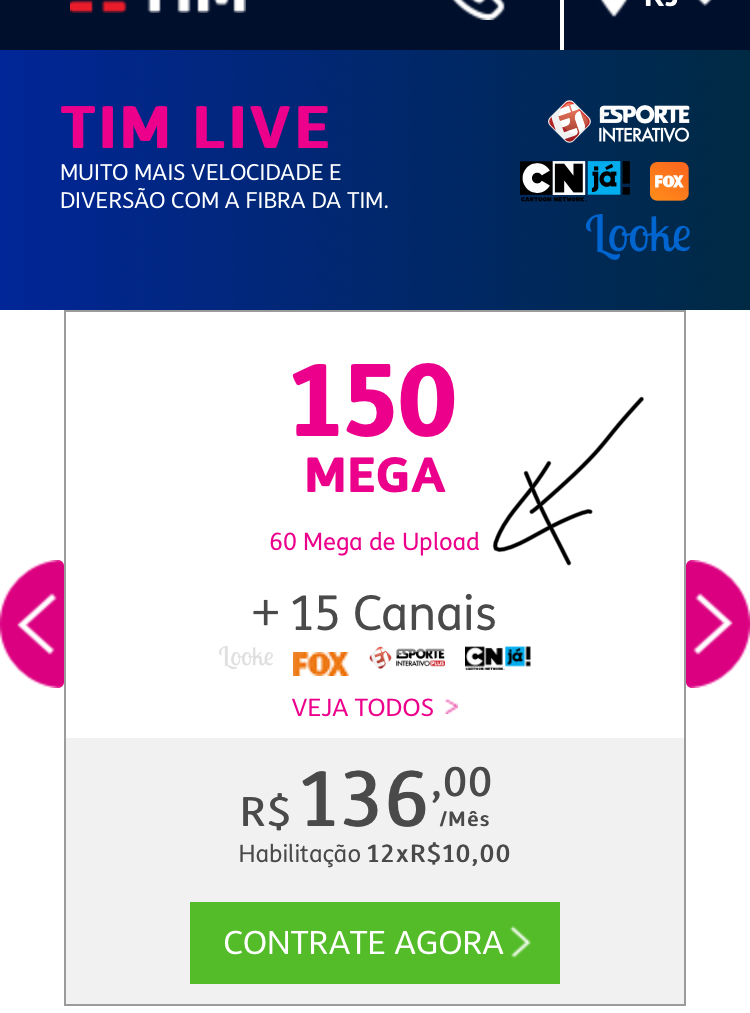Tap the CONTRATE AGORA button

click(375, 943)
